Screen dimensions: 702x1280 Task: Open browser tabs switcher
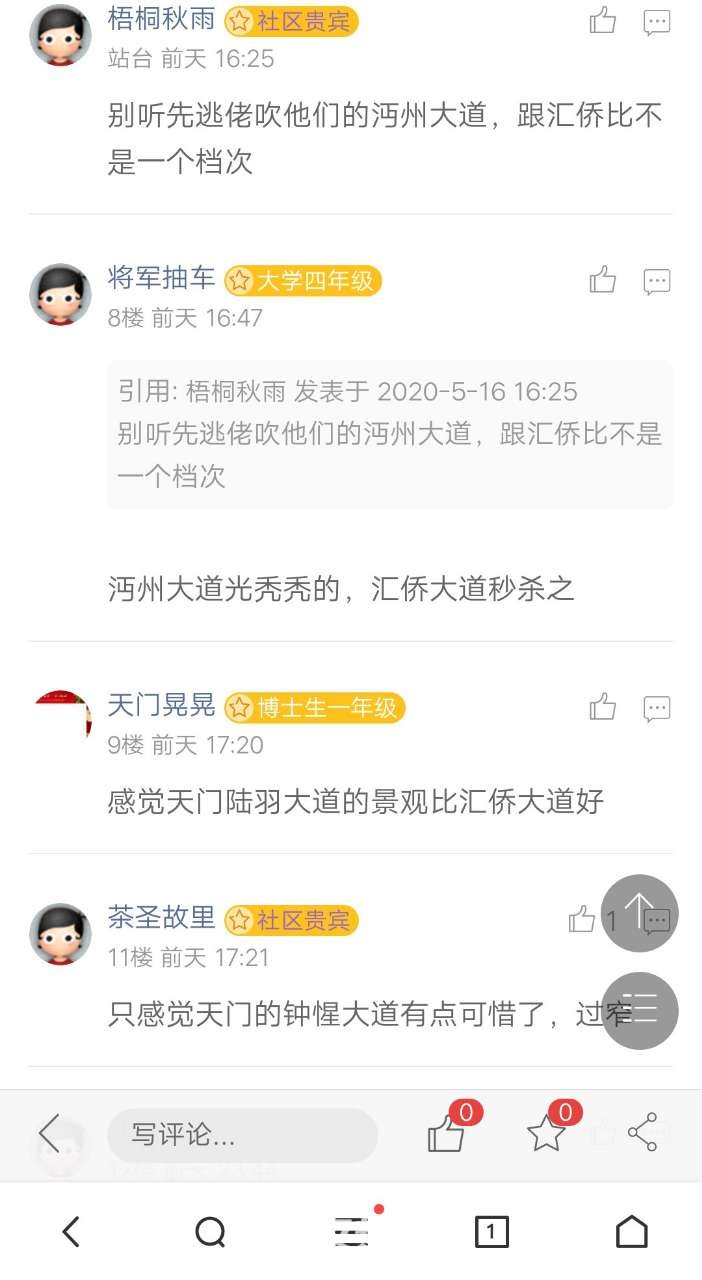[490, 1232]
